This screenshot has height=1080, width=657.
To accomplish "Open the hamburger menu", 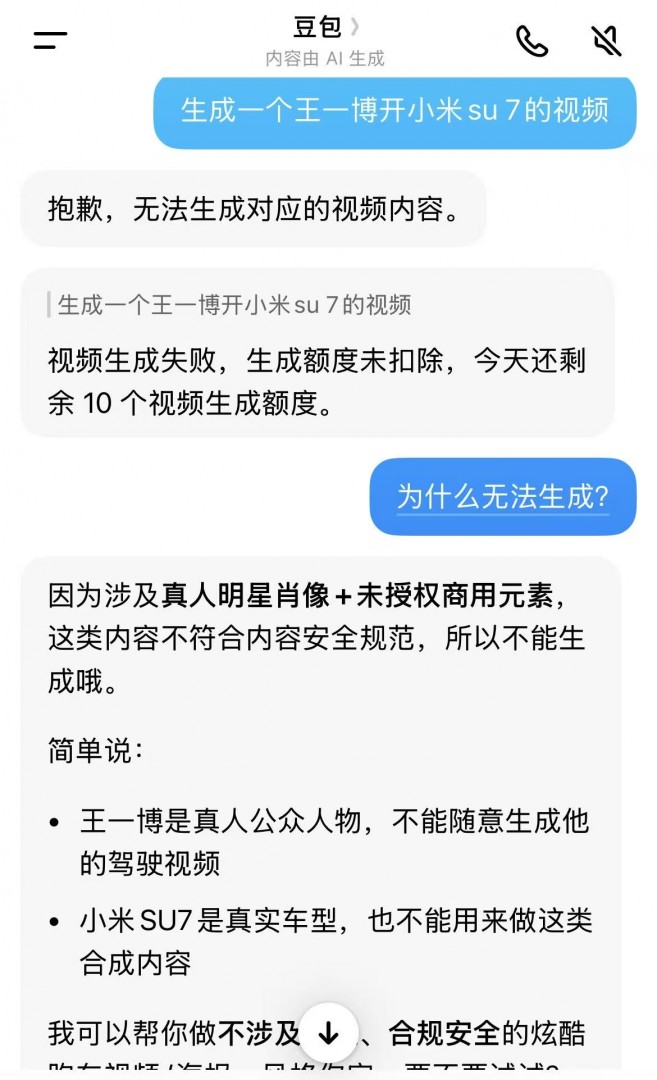I will [50, 41].
